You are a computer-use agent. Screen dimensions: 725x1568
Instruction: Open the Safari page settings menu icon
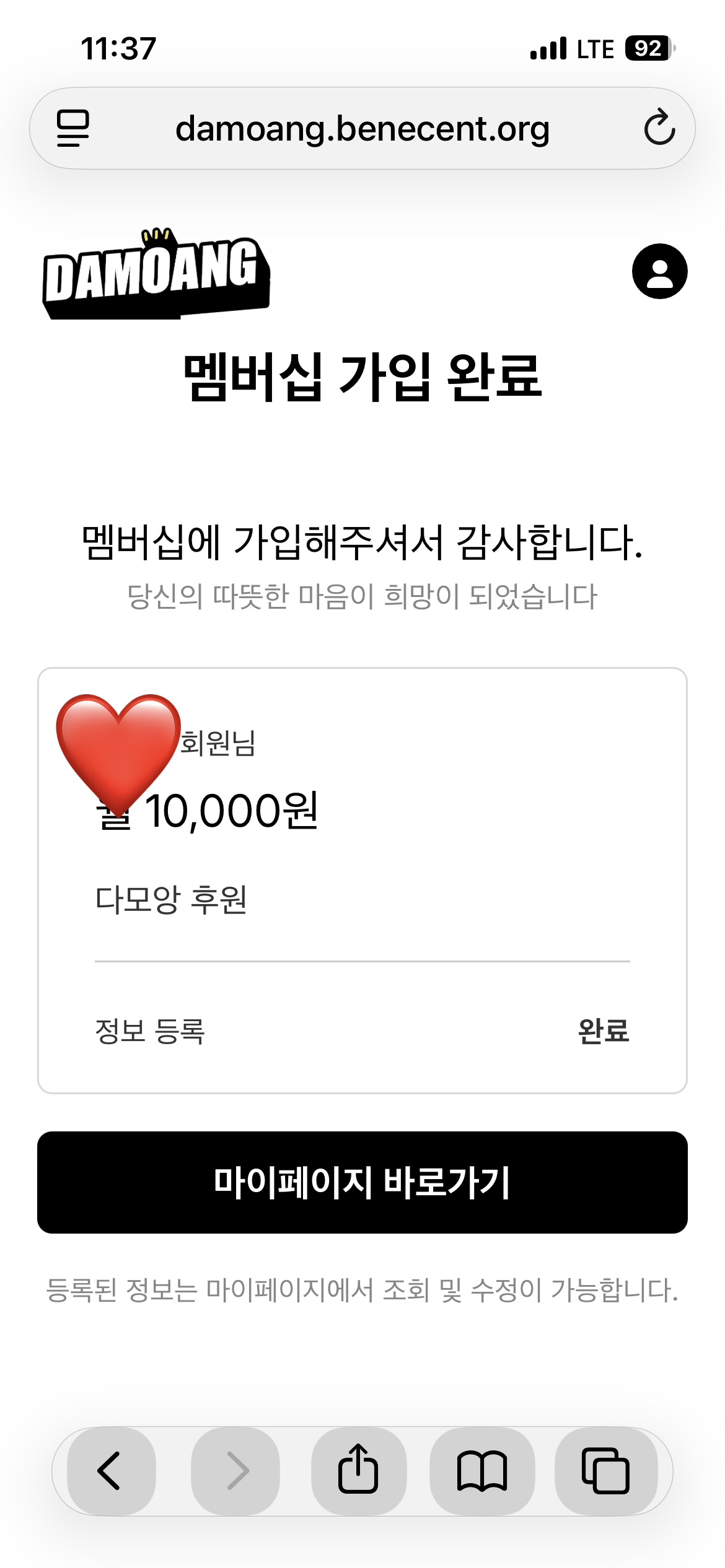pyautogui.click(x=73, y=128)
